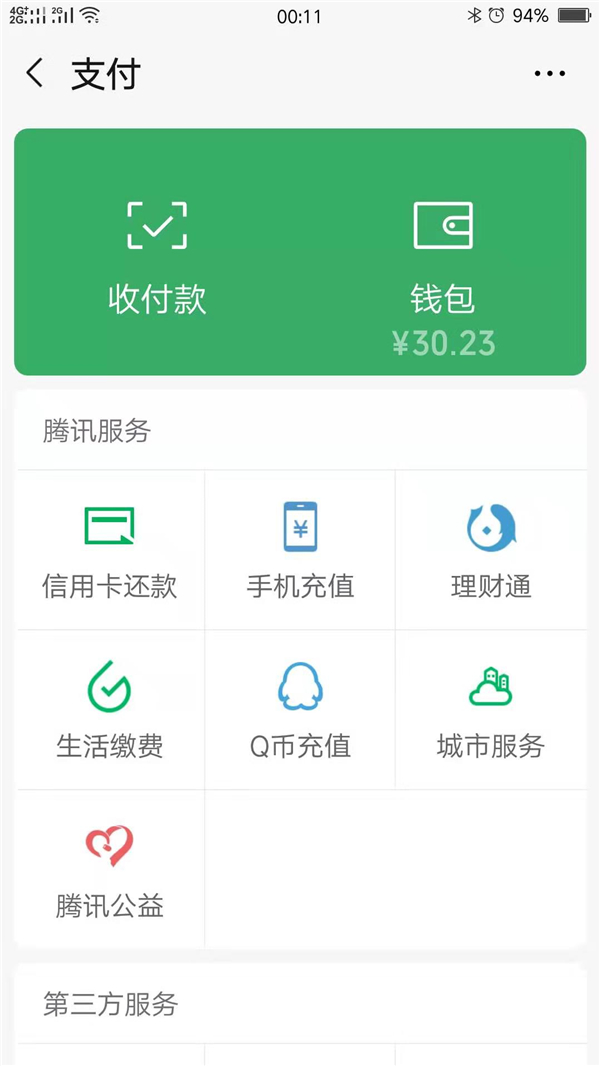Tap Q币充值 recharge

(300, 710)
